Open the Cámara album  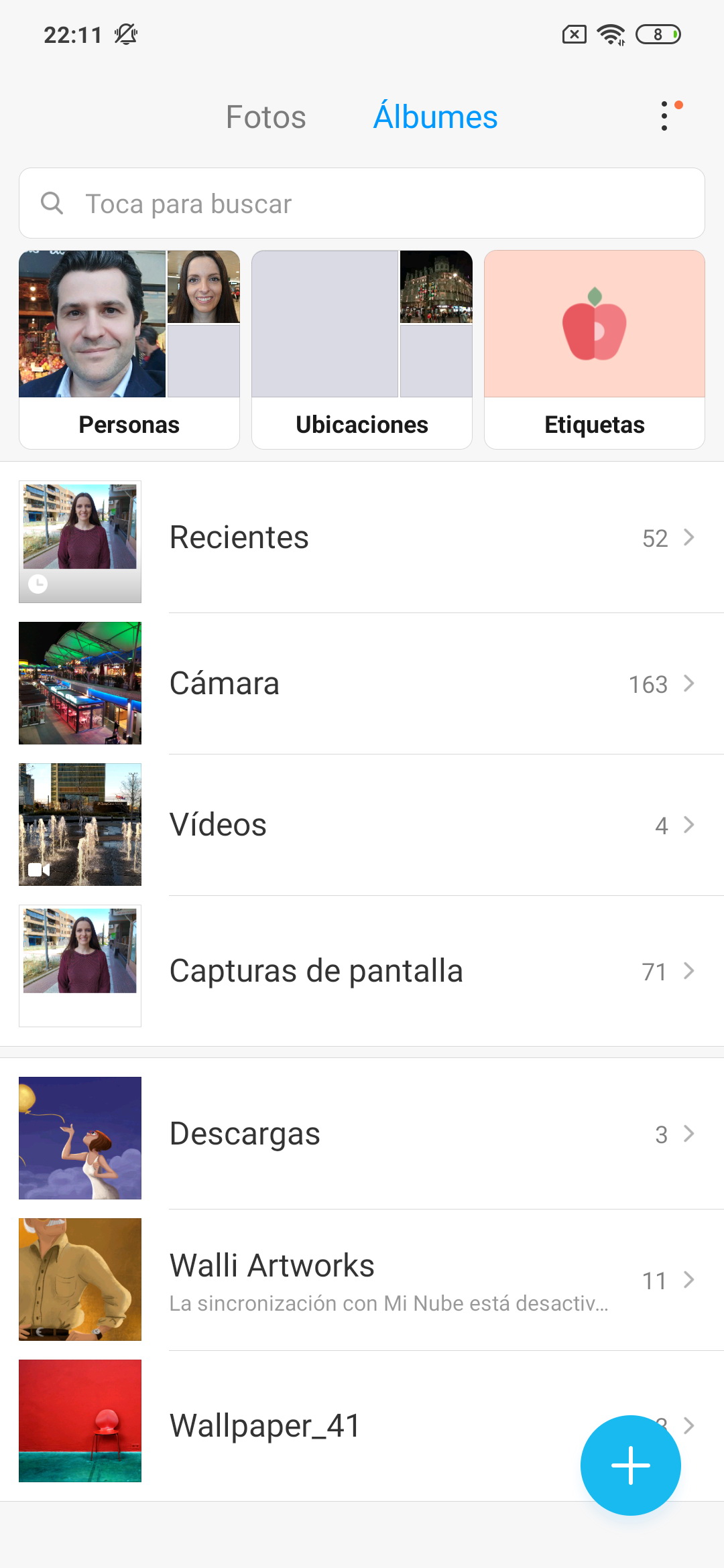click(362, 683)
